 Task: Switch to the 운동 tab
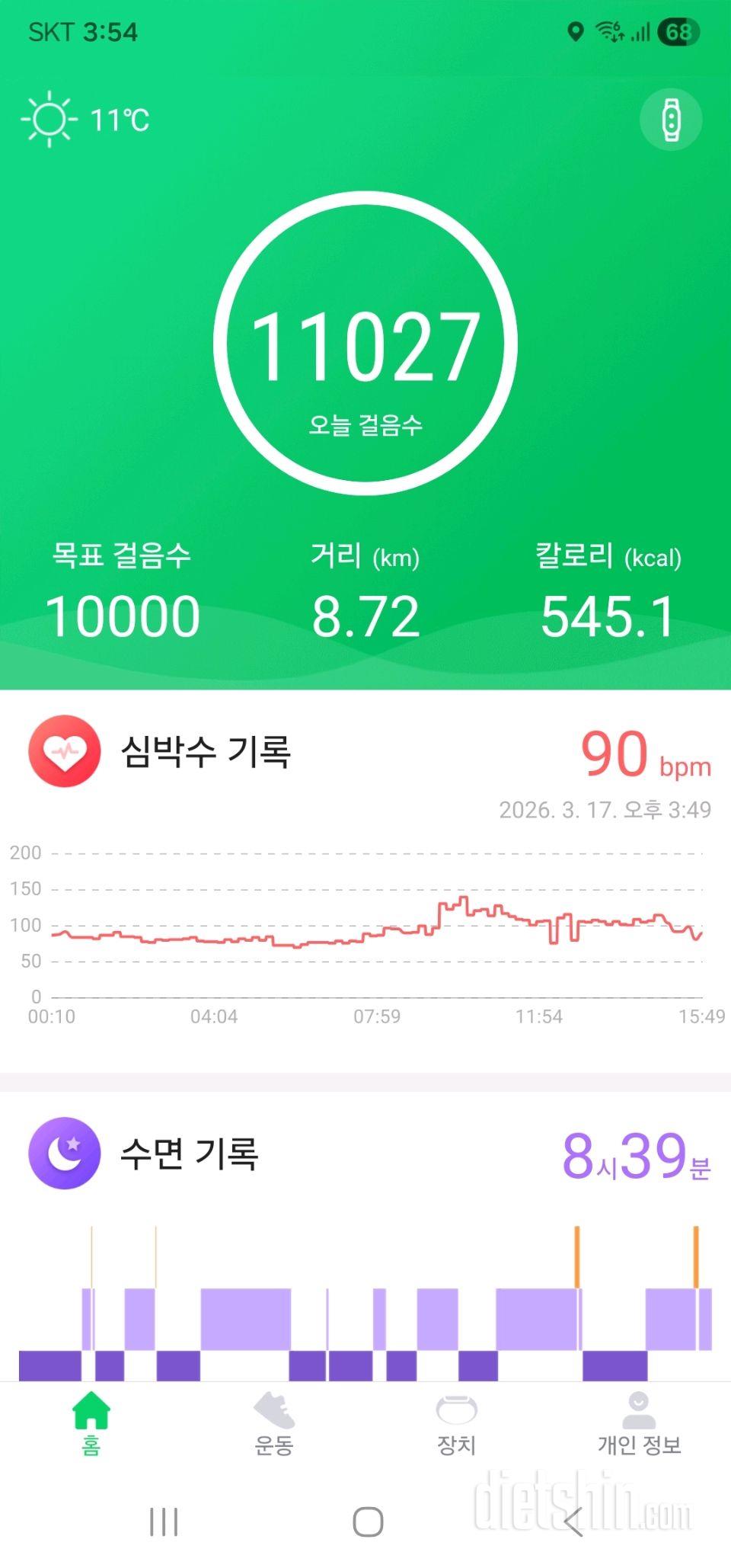tap(274, 1423)
